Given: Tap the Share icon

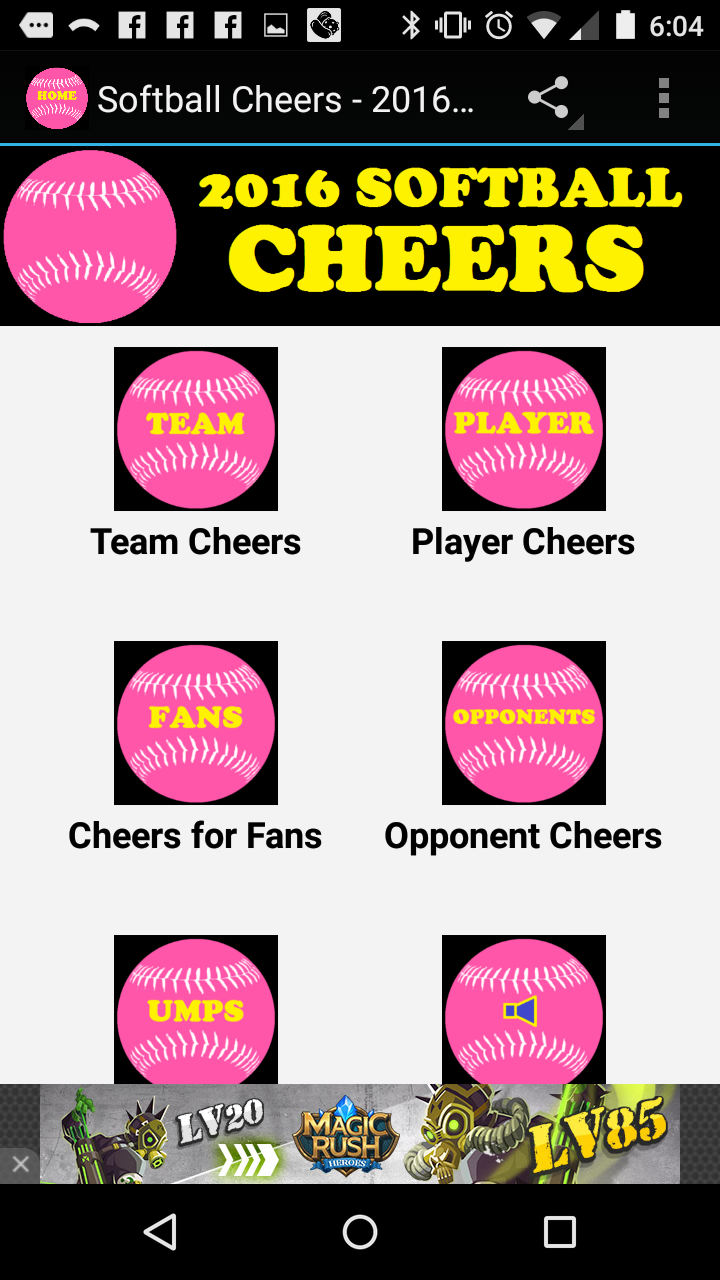Looking at the screenshot, I should [x=549, y=98].
